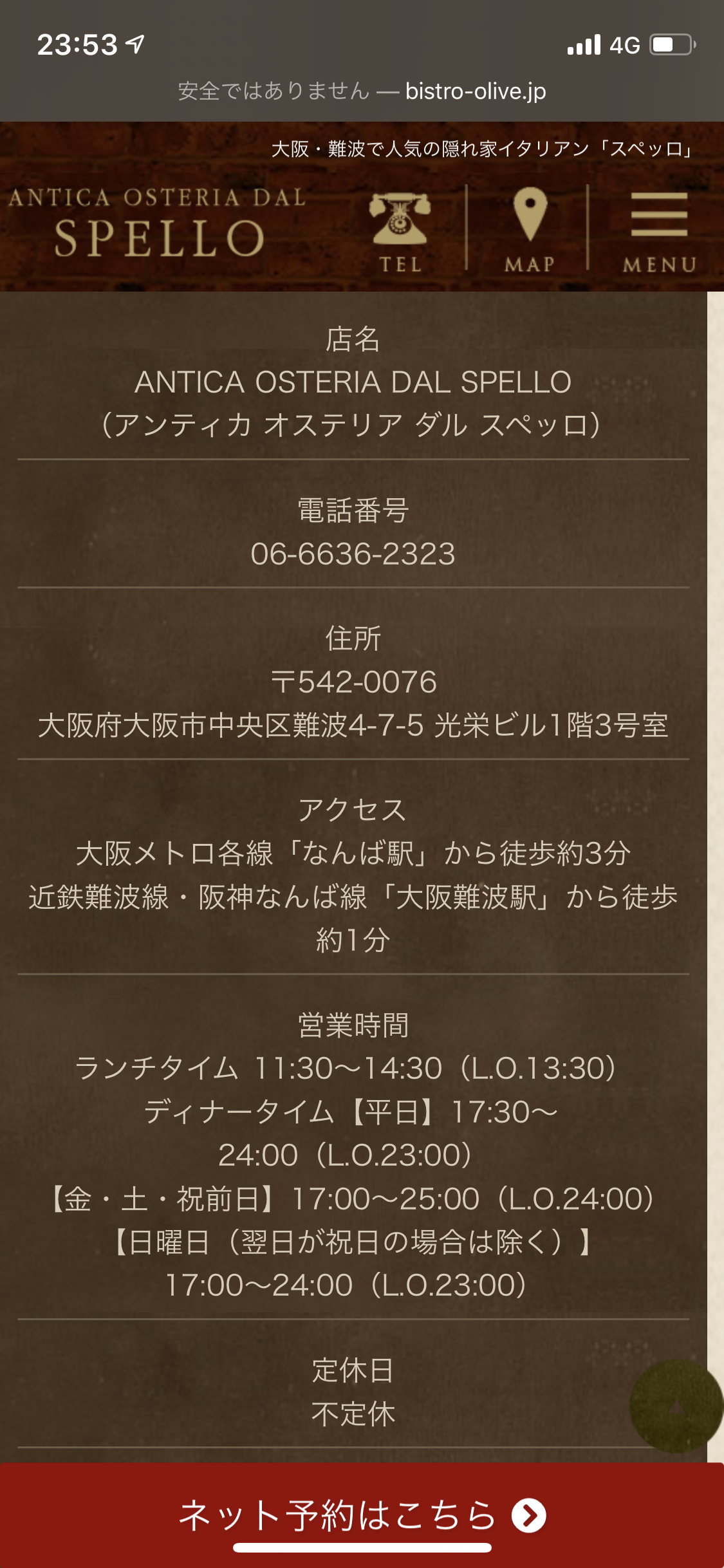Tap the scroll-to-top arrow button
This screenshot has height=1568, width=724.
[x=675, y=1407]
